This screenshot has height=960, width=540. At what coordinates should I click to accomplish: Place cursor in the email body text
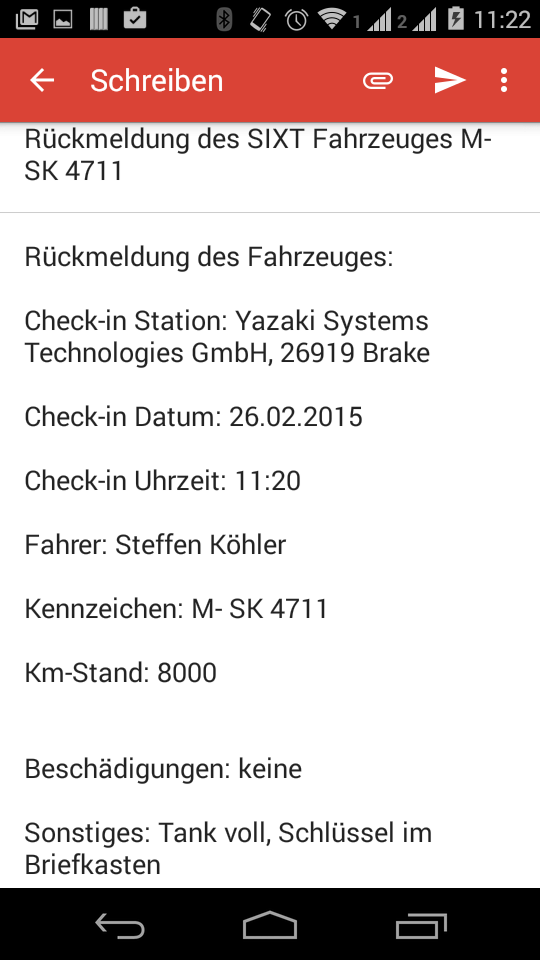click(x=270, y=550)
